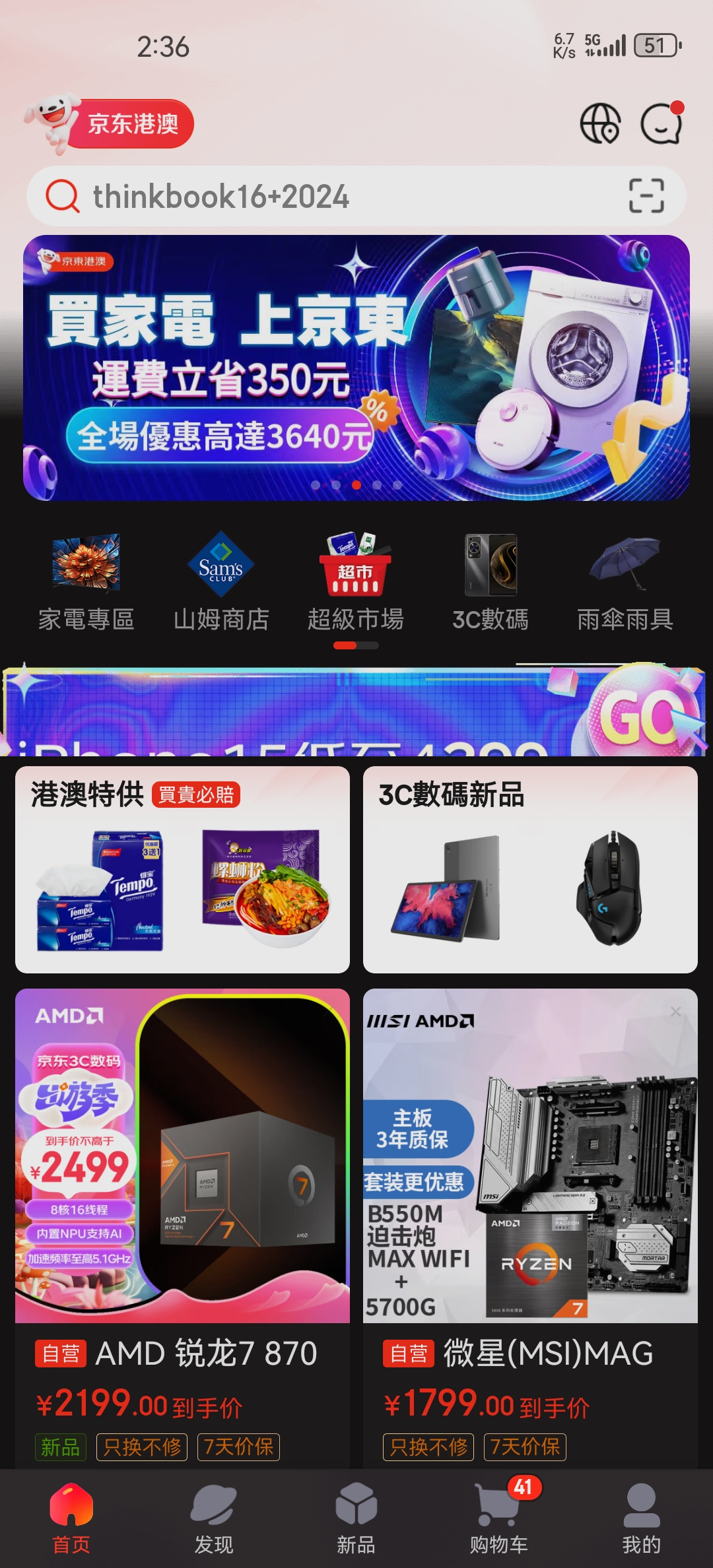The width and height of the screenshot is (713, 1568).
Task: Switch to the 发现 tab
Action: pyautogui.click(x=213, y=1519)
